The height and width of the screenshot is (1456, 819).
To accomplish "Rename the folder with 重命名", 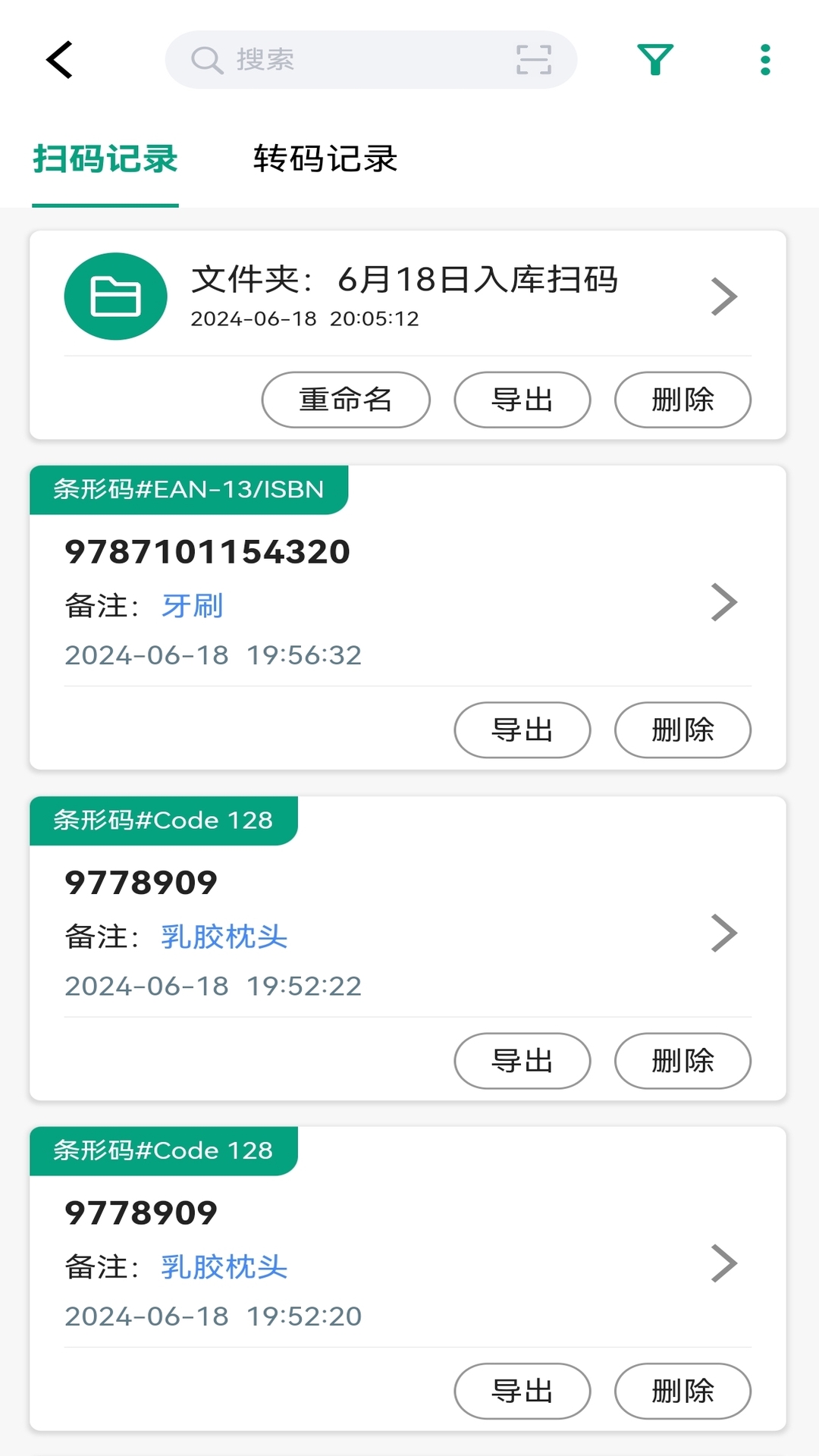I will pos(346,400).
